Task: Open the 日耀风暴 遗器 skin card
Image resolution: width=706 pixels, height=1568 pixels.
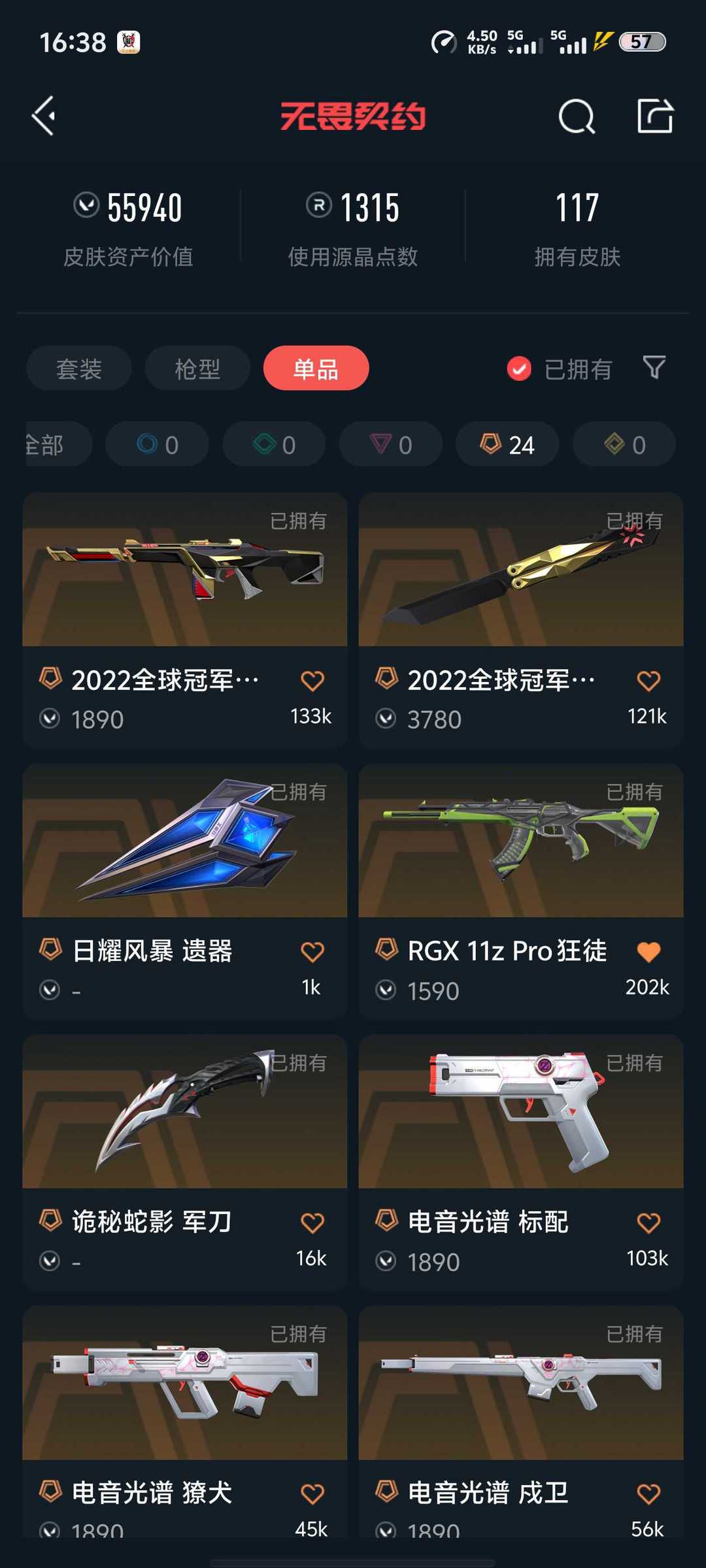Action: pos(184,891)
